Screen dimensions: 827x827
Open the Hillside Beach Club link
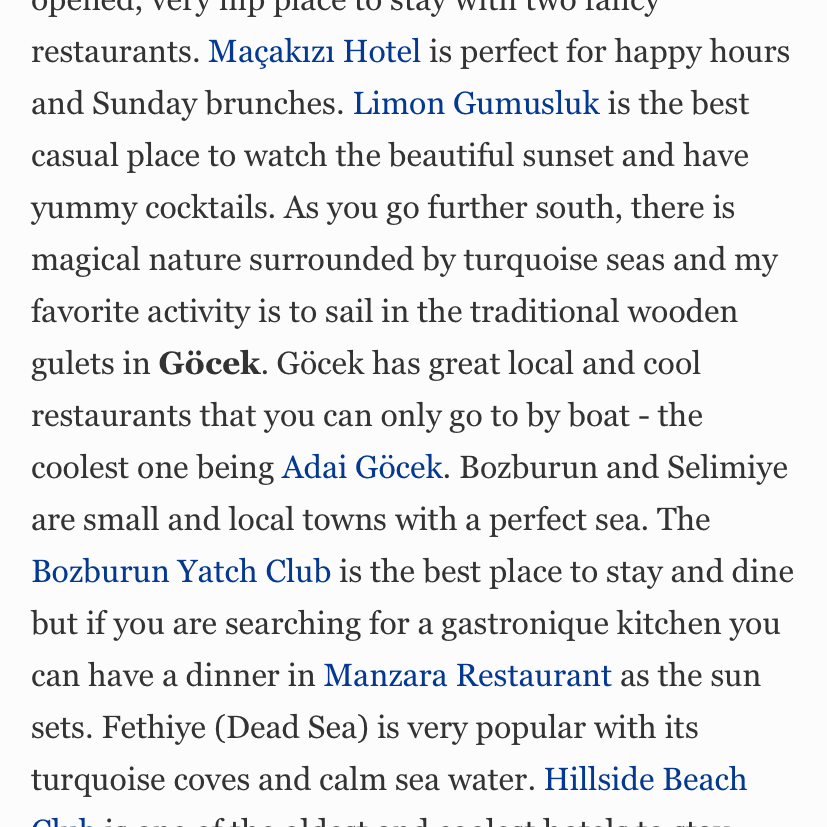645,779
